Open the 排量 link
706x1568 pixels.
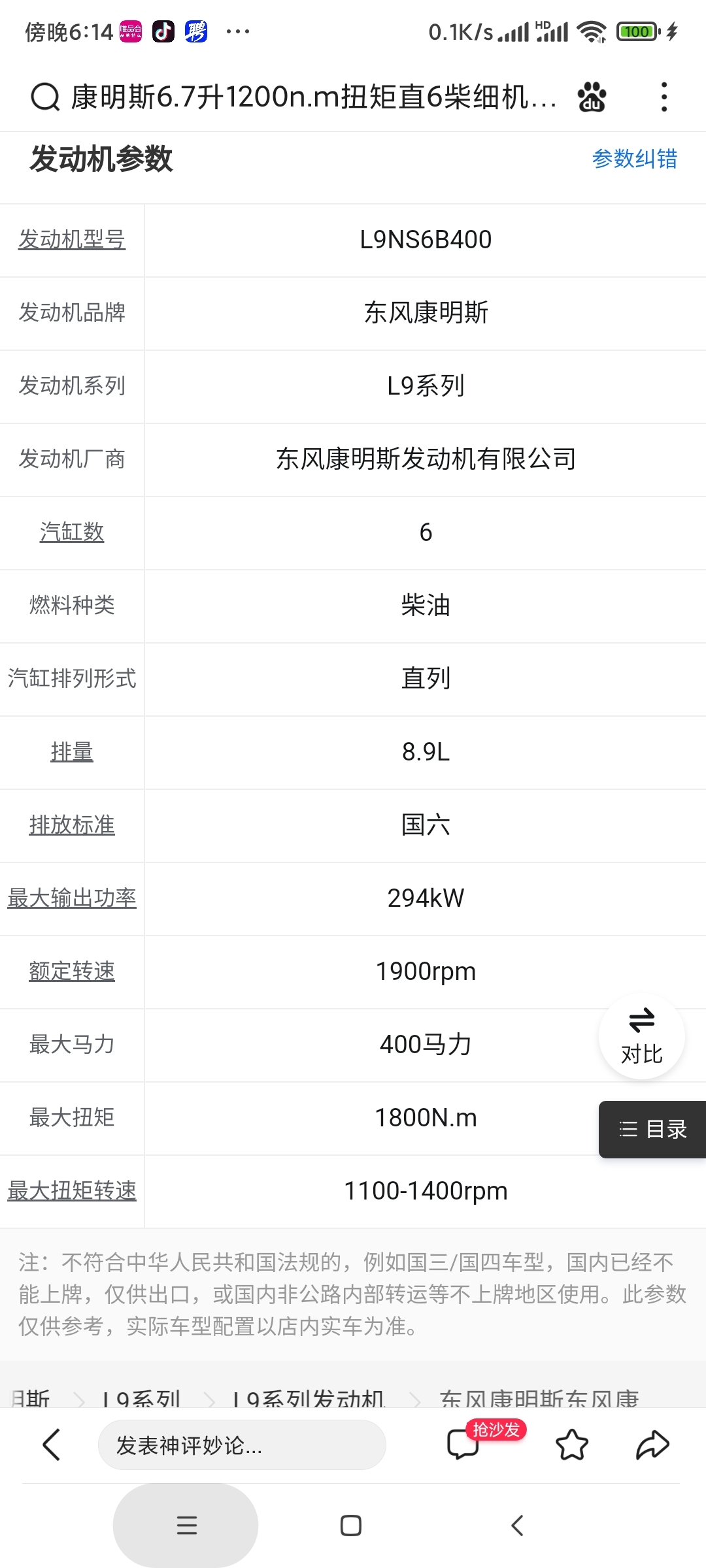pos(72,752)
